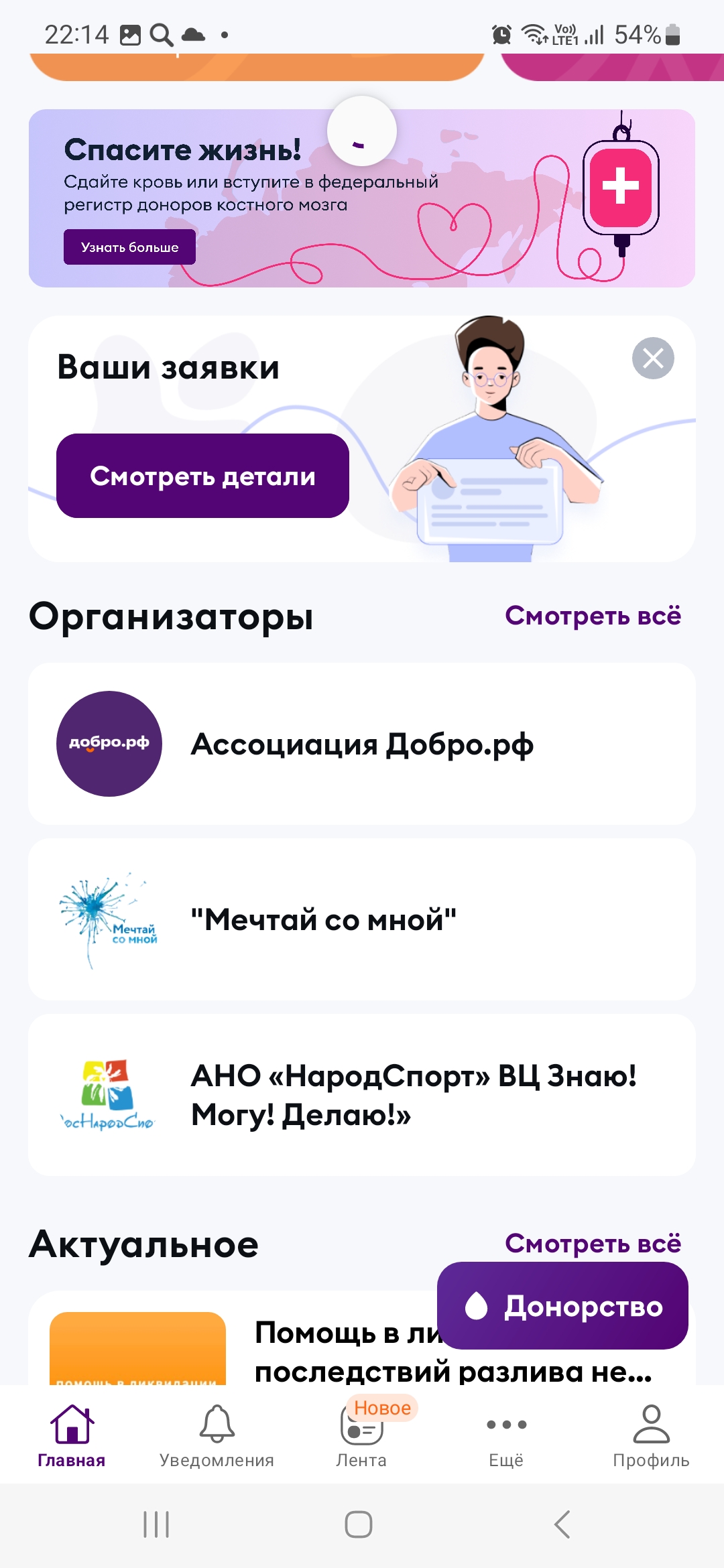This screenshot has height=1568, width=724.
Task: Open organizer Ассоциация Добро.рф
Action: 362,744
